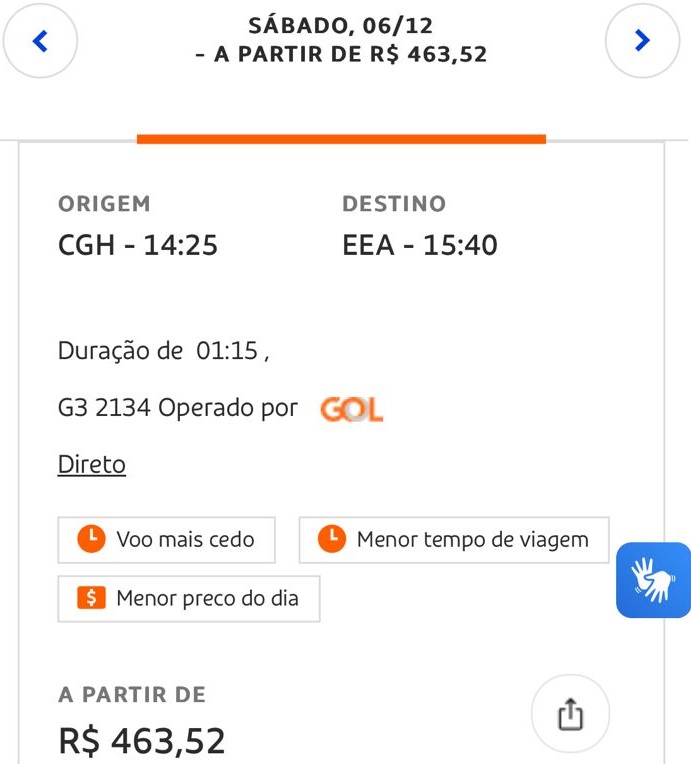Open the sign language accessibility widget
Screen dimensions: 691x764
(653, 580)
